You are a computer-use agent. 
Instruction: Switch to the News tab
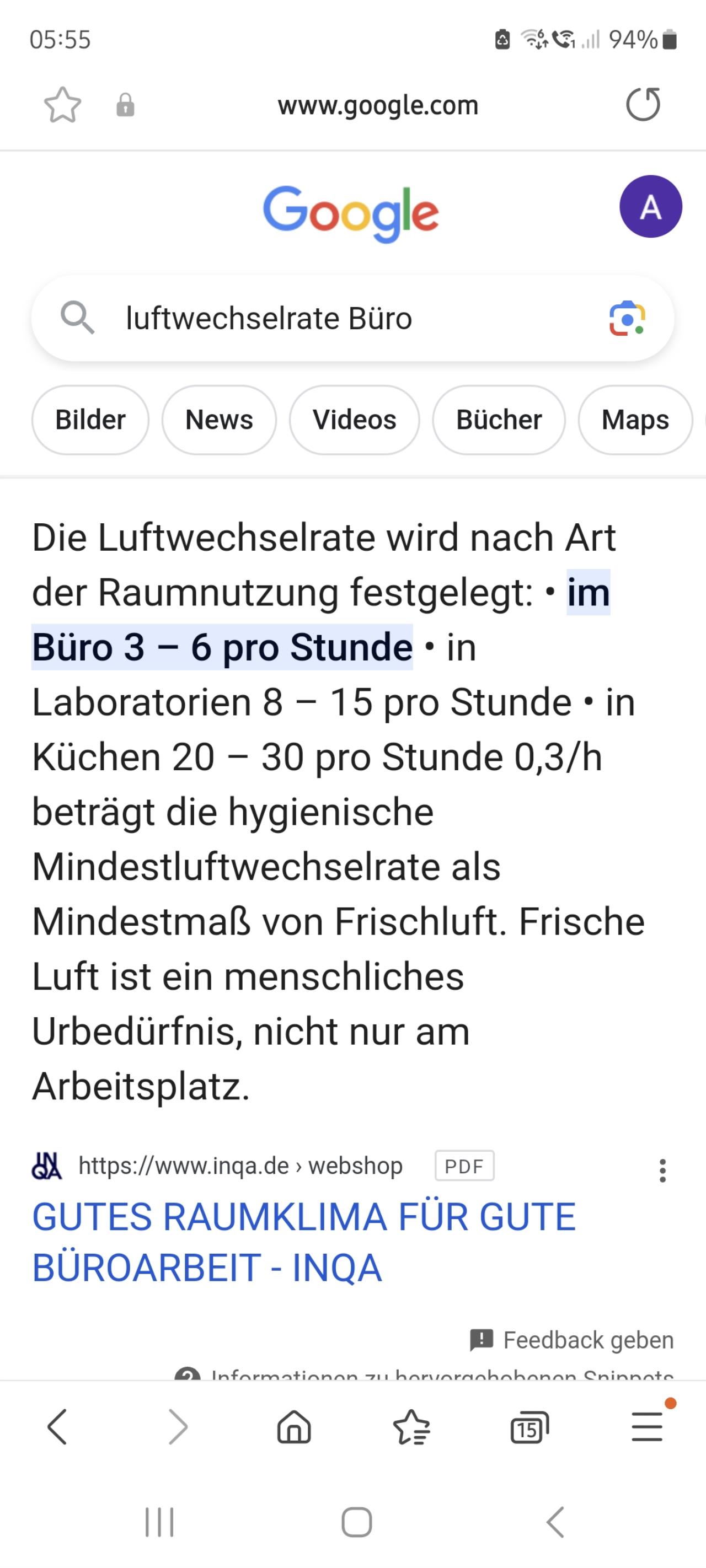pyautogui.click(x=218, y=420)
